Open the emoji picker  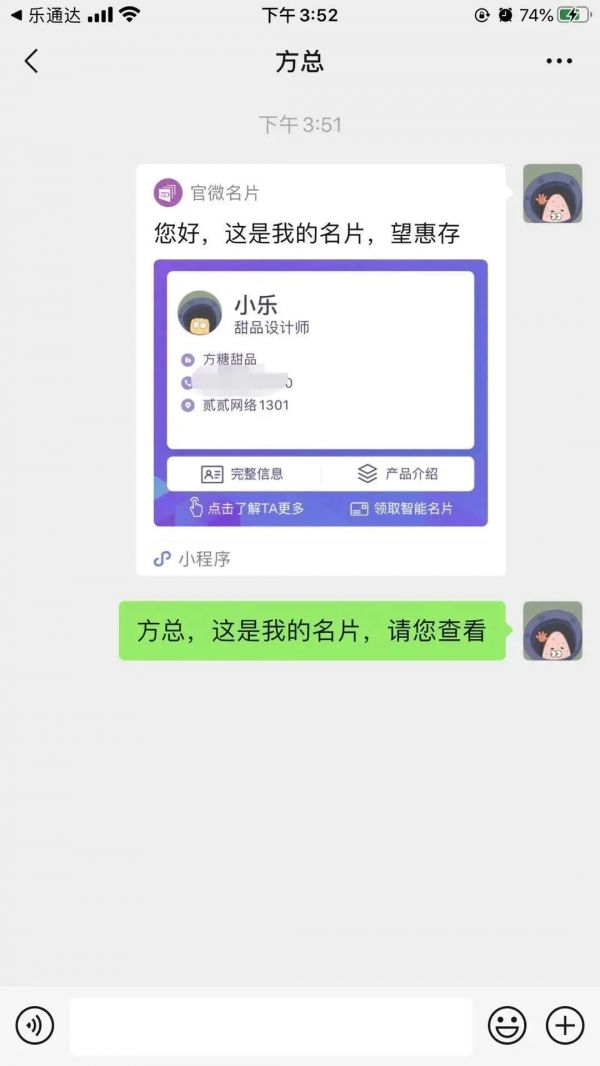(507, 1025)
